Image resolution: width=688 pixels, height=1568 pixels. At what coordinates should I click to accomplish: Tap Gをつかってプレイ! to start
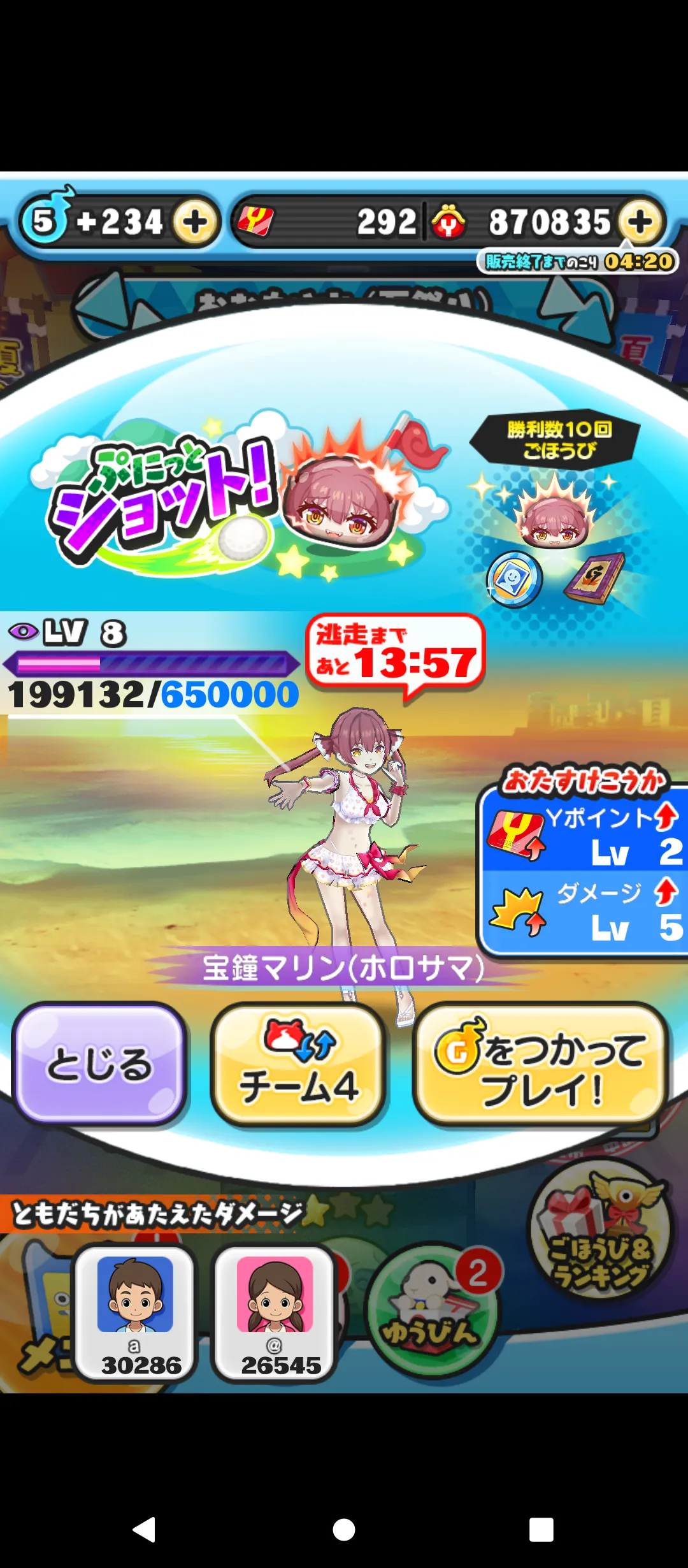[541, 1064]
